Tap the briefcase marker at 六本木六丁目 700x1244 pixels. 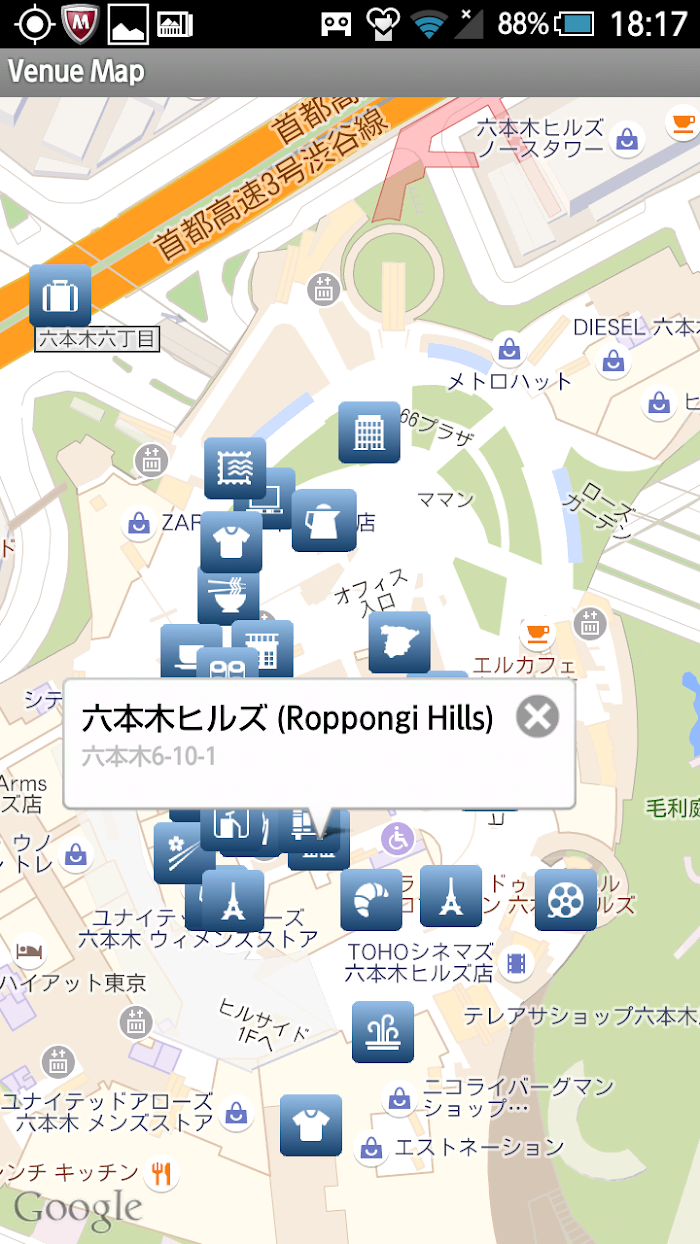[60, 296]
